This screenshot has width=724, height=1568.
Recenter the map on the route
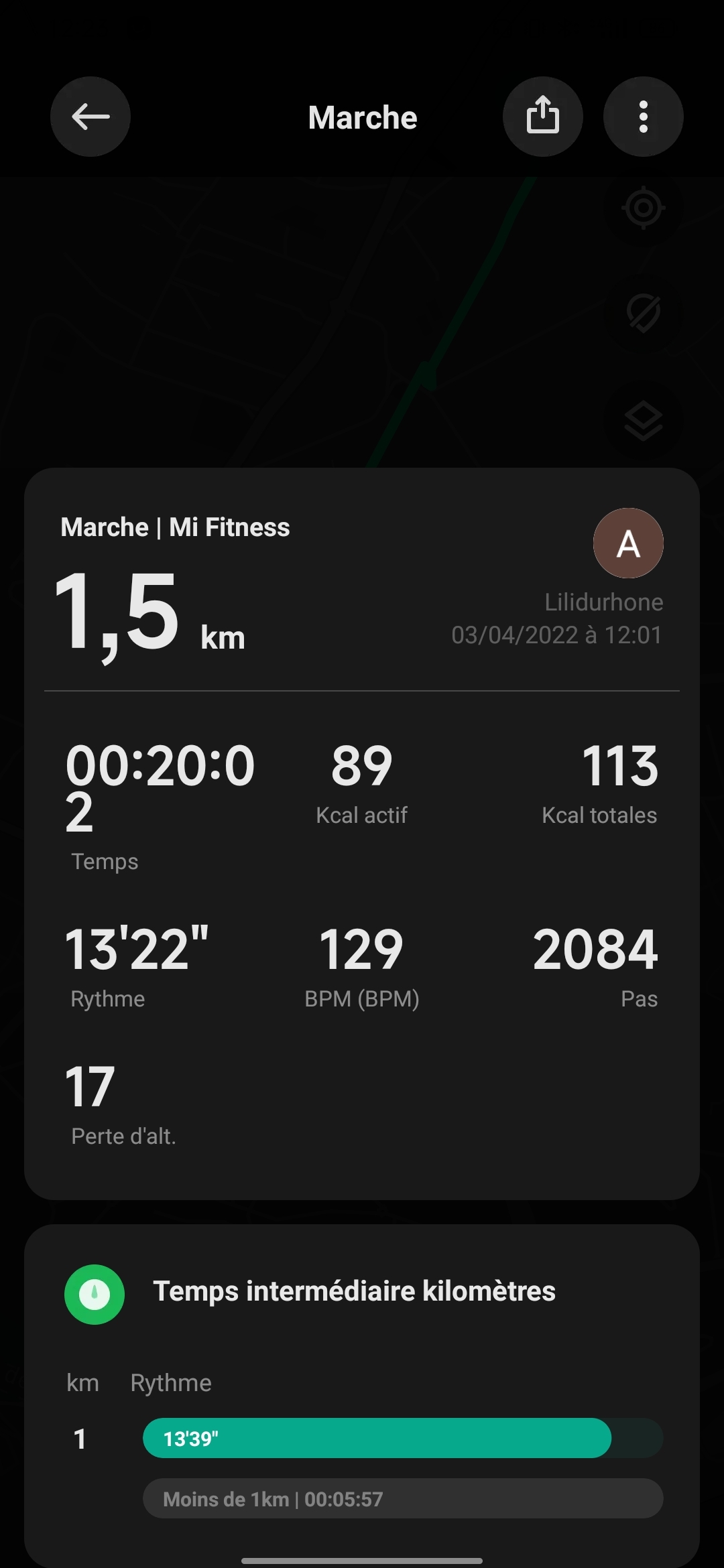[x=643, y=208]
